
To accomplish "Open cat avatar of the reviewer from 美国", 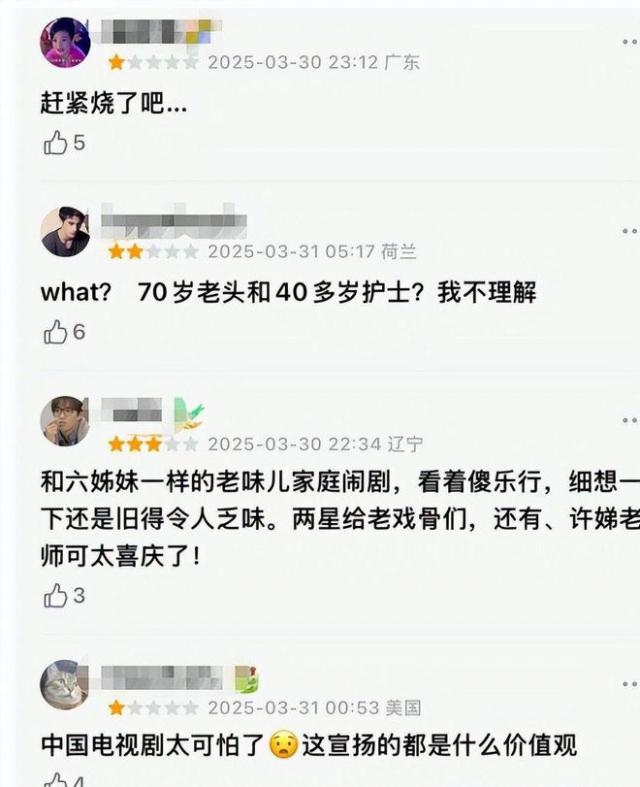I will [65, 686].
